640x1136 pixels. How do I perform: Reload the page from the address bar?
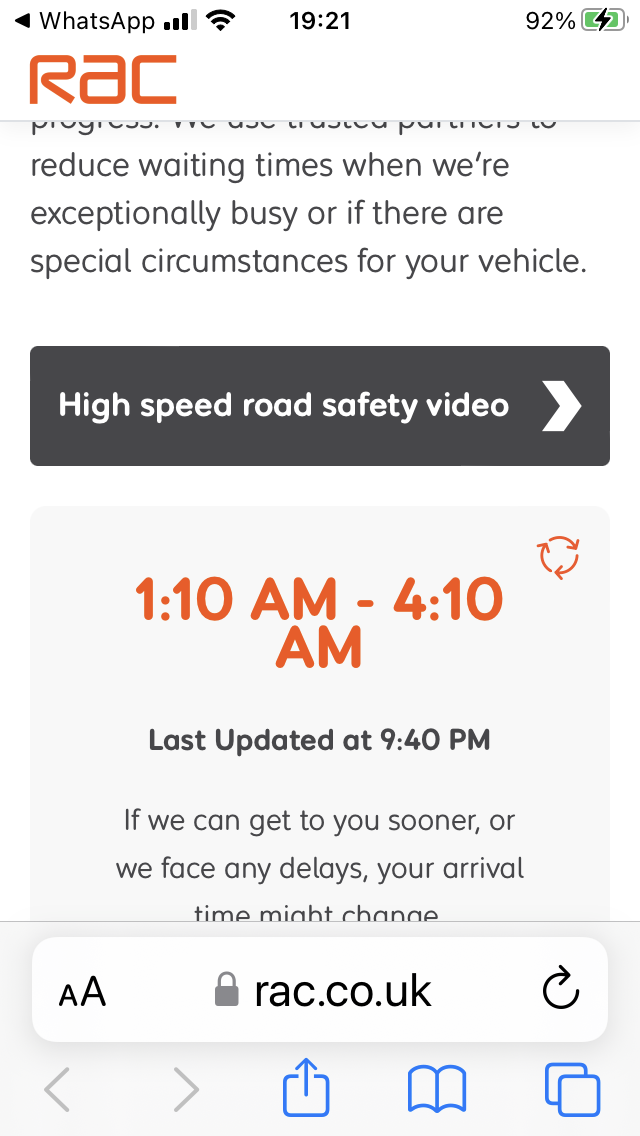tap(560, 990)
